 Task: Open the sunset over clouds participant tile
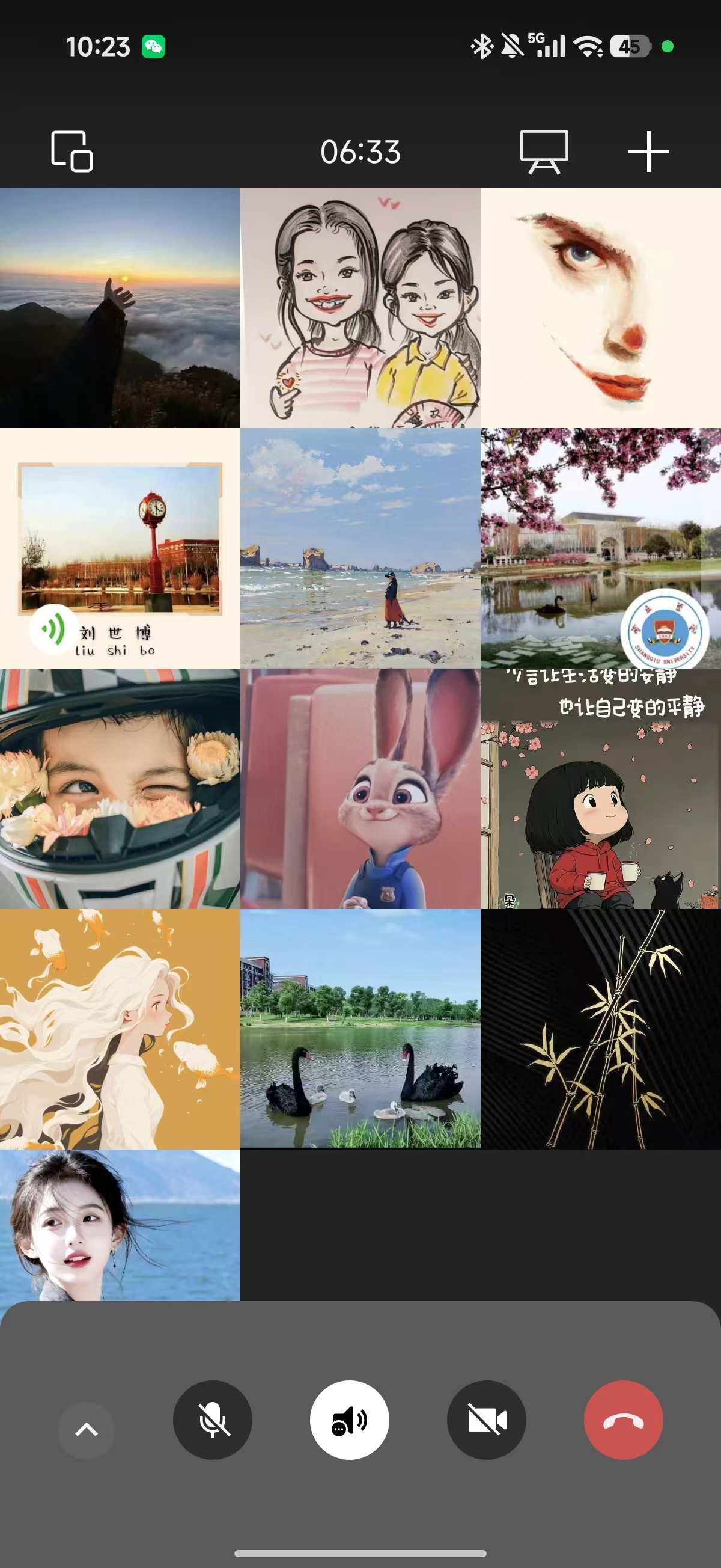pyautogui.click(x=120, y=307)
